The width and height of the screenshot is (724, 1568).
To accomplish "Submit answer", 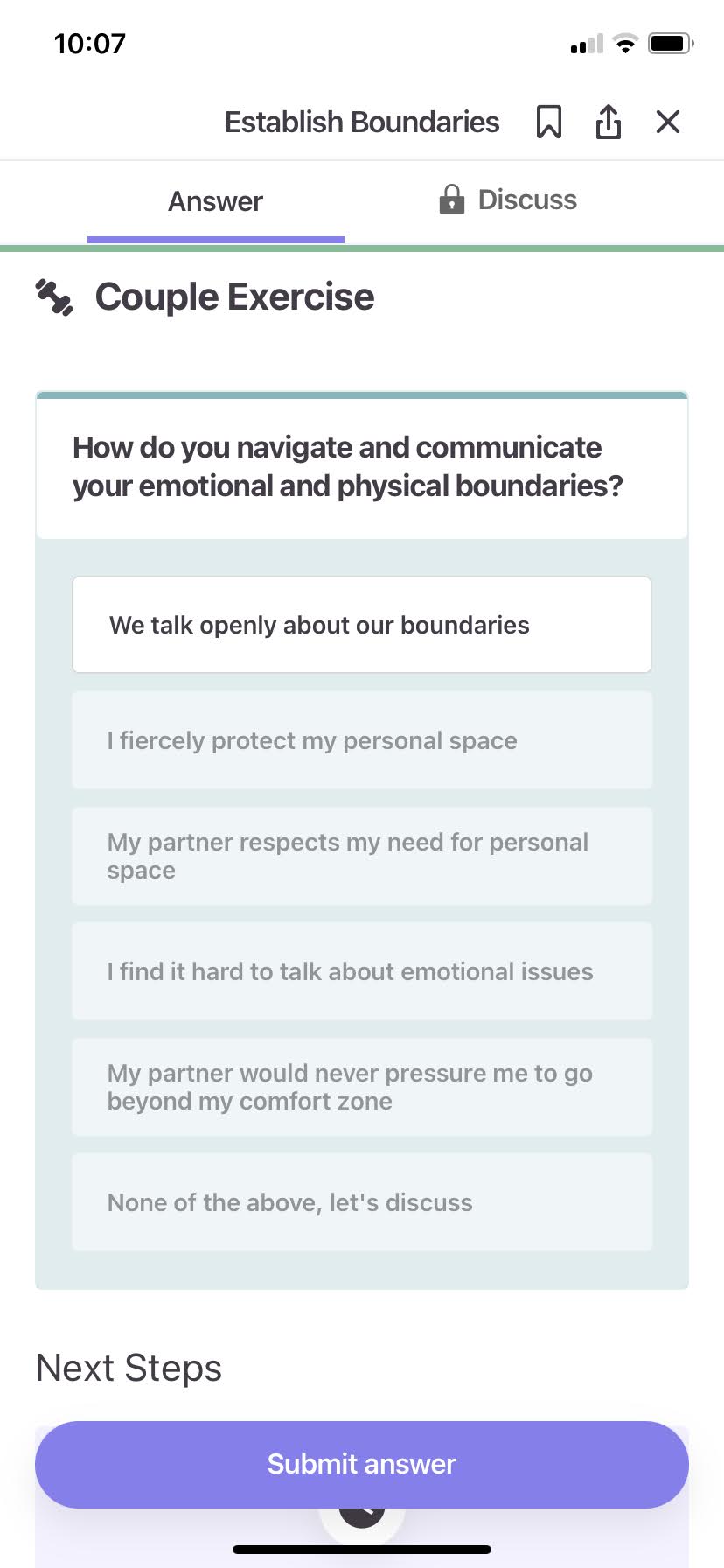I will [362, 1464].
